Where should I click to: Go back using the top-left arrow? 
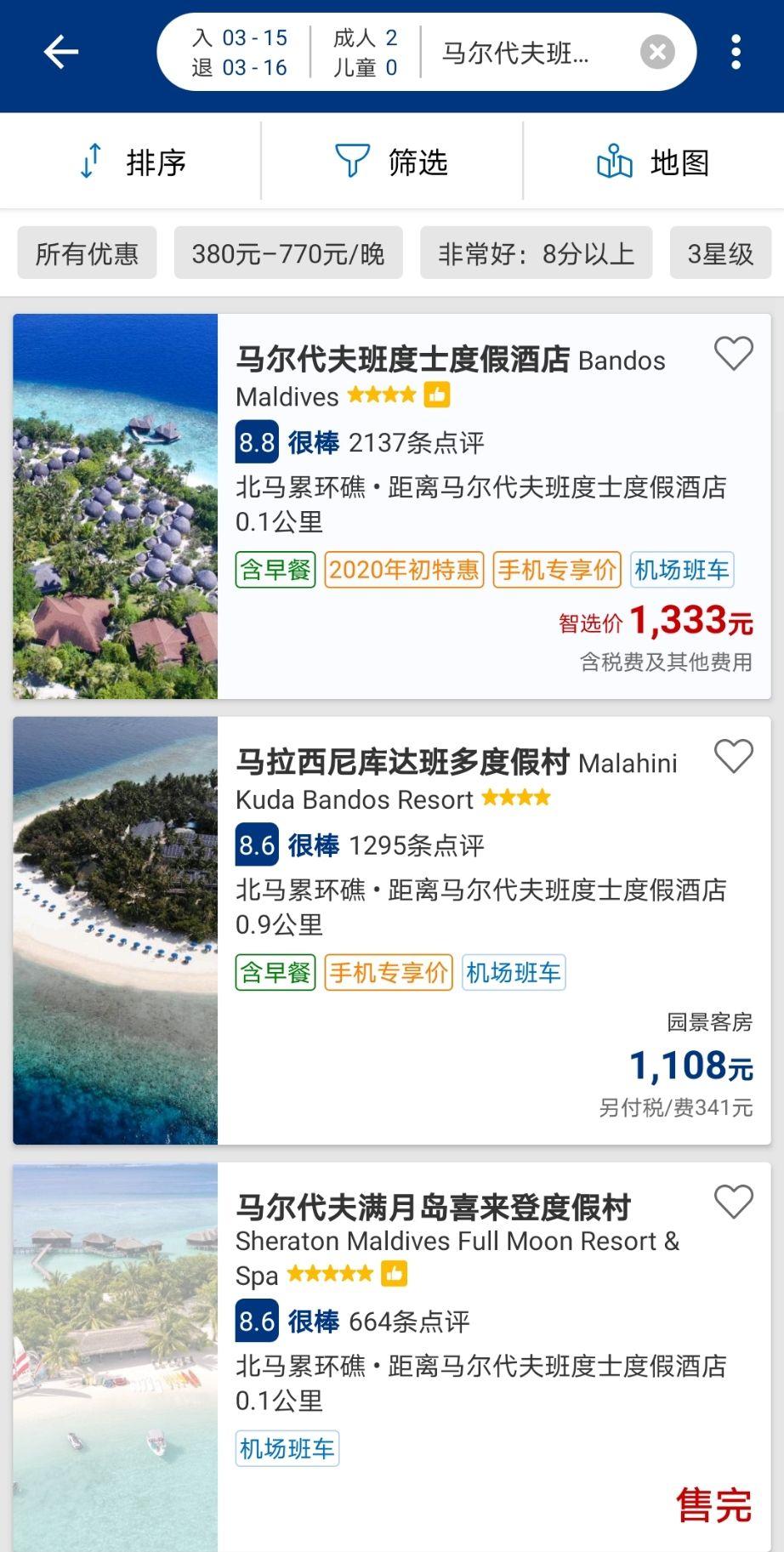60,53
